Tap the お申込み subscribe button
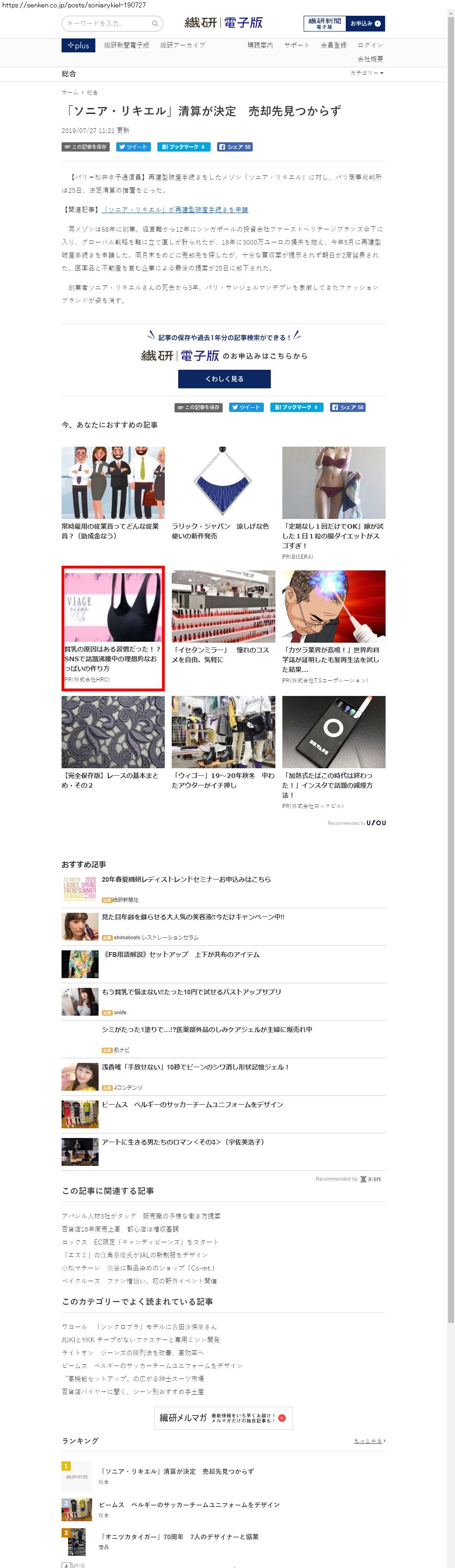The width and height of the screenshot is (455, 1568). click(365, 23)
